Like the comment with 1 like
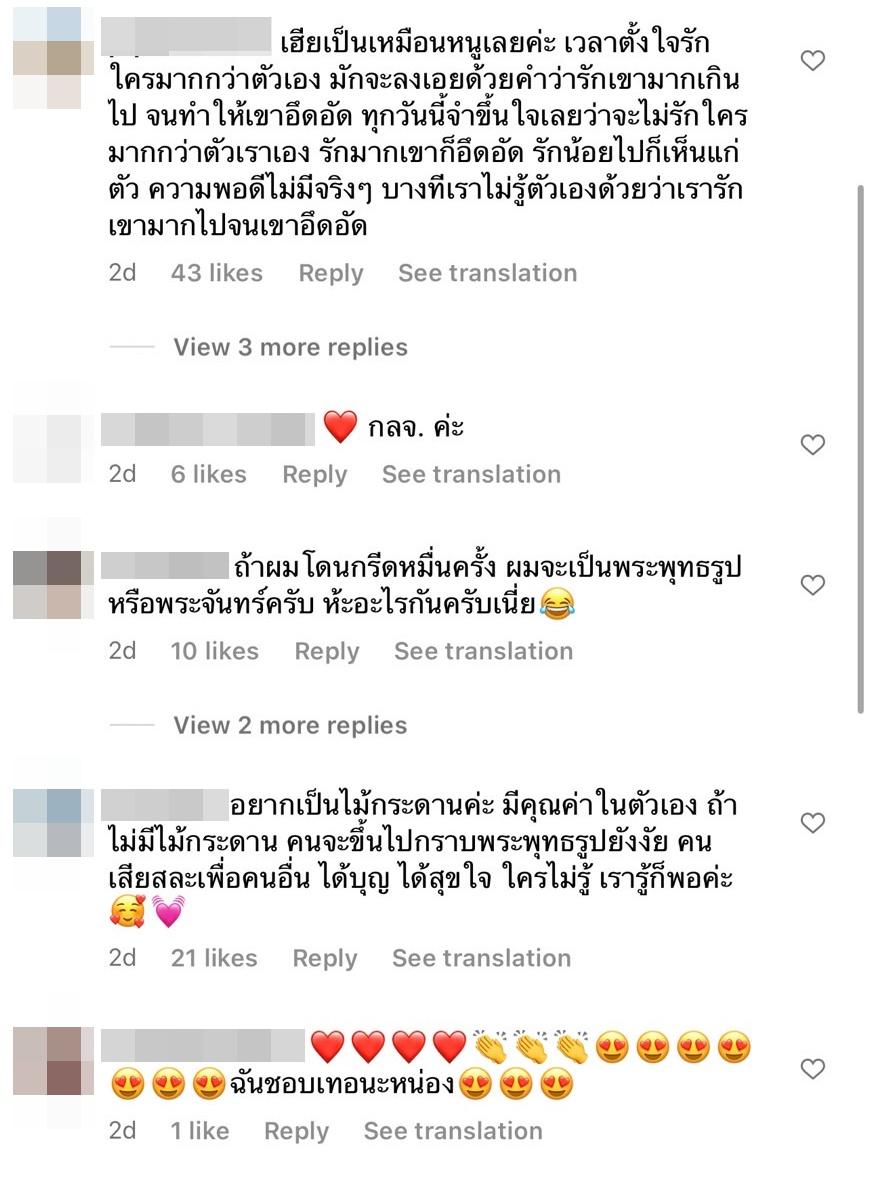The width and height of the screenshot is (870, 1177). (813, 1069)
